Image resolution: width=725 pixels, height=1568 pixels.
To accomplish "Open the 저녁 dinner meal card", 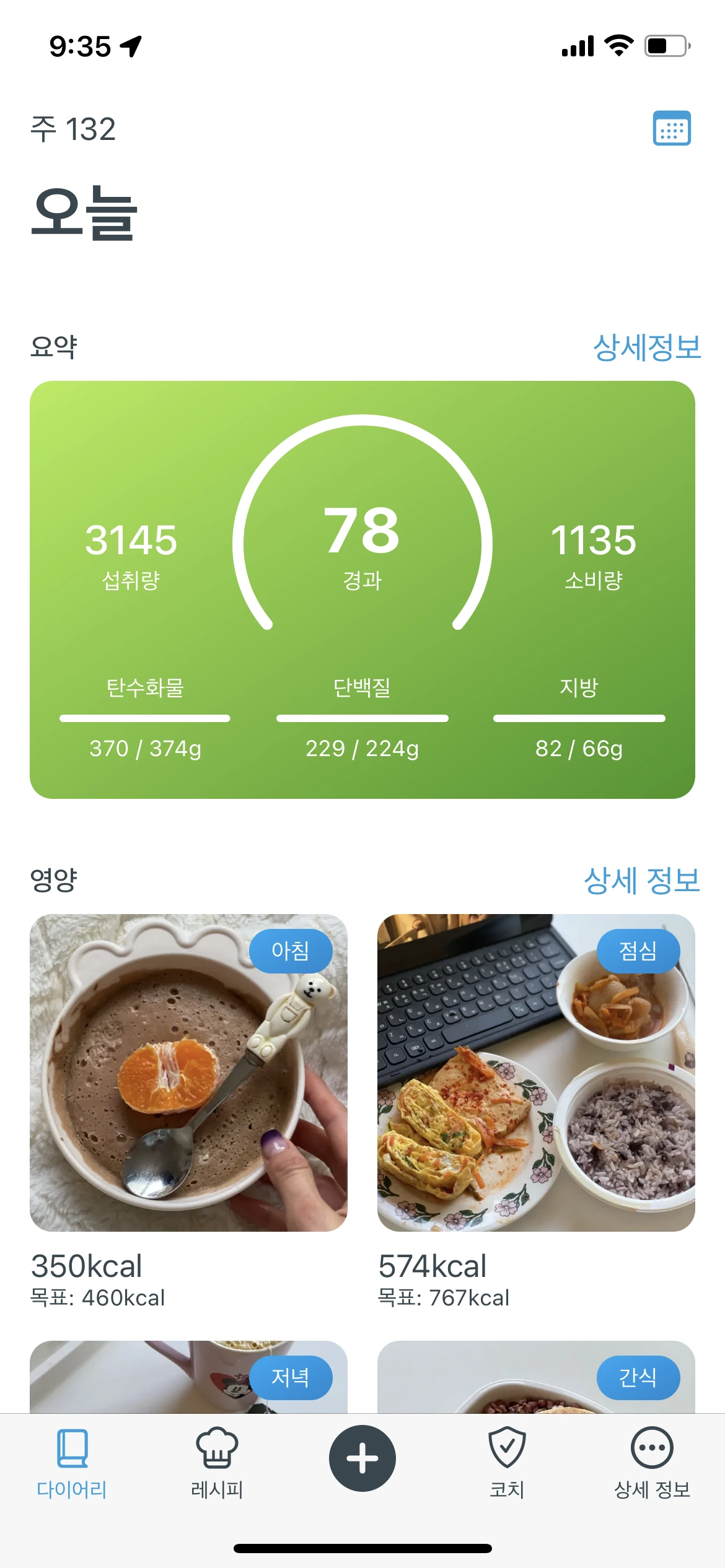I will click(188, 1378).
